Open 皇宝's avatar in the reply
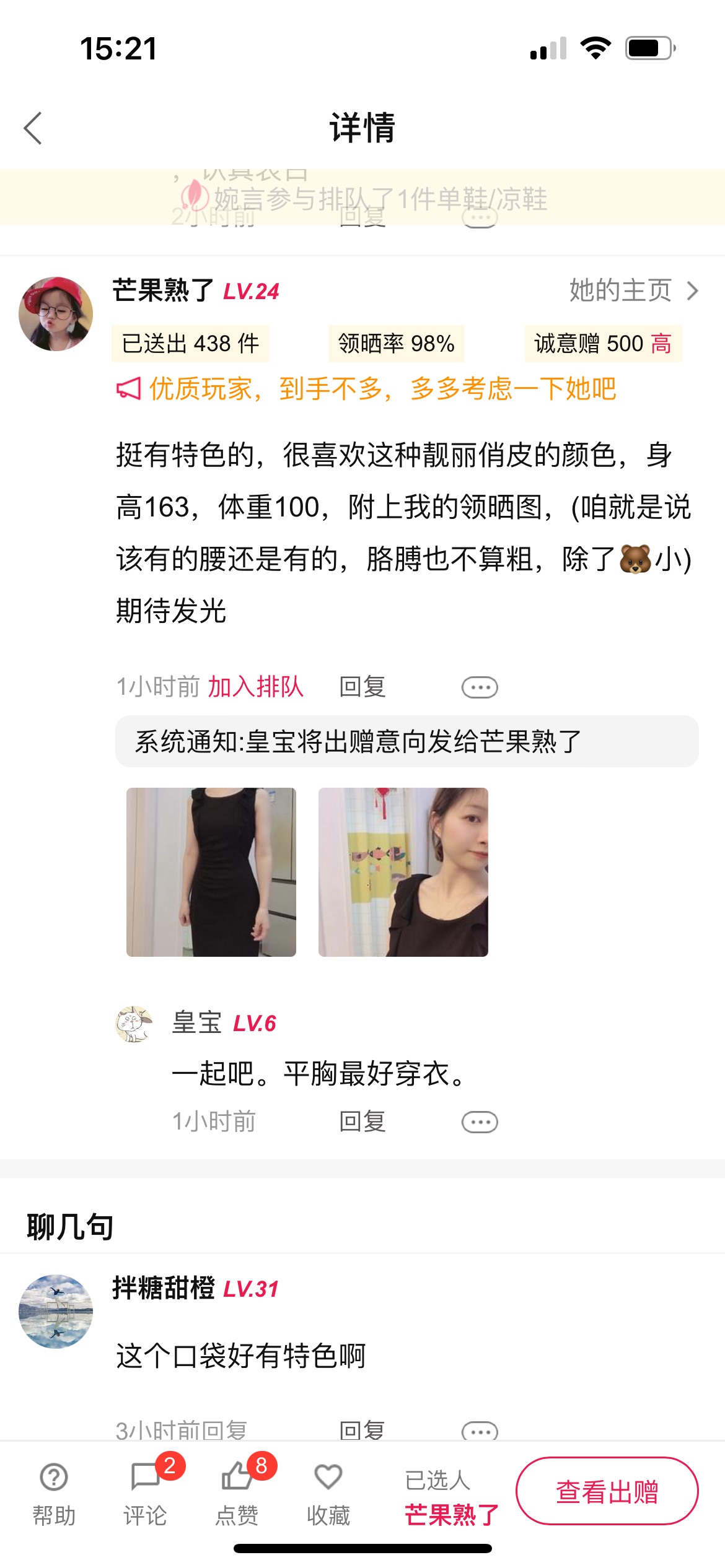The height and width of the screenshot is (1568, 725). coord(133,1024)
